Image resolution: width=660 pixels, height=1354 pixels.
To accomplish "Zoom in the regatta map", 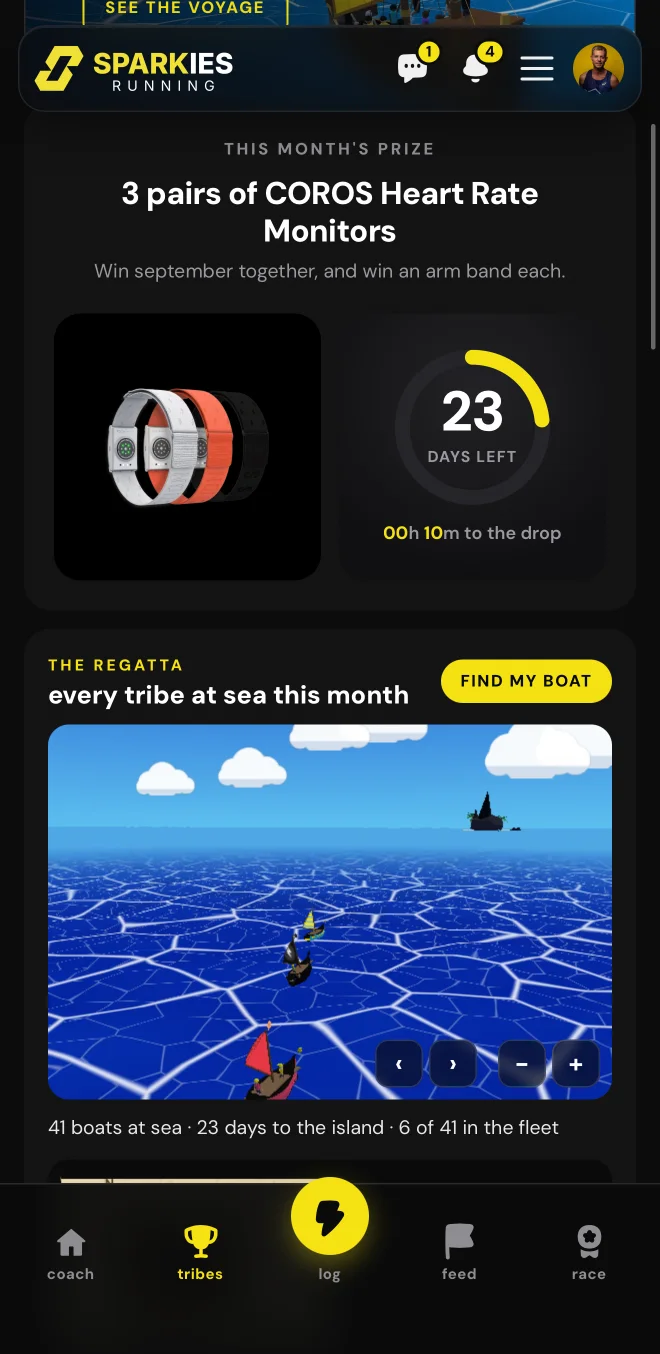I will click(576, 1064).
